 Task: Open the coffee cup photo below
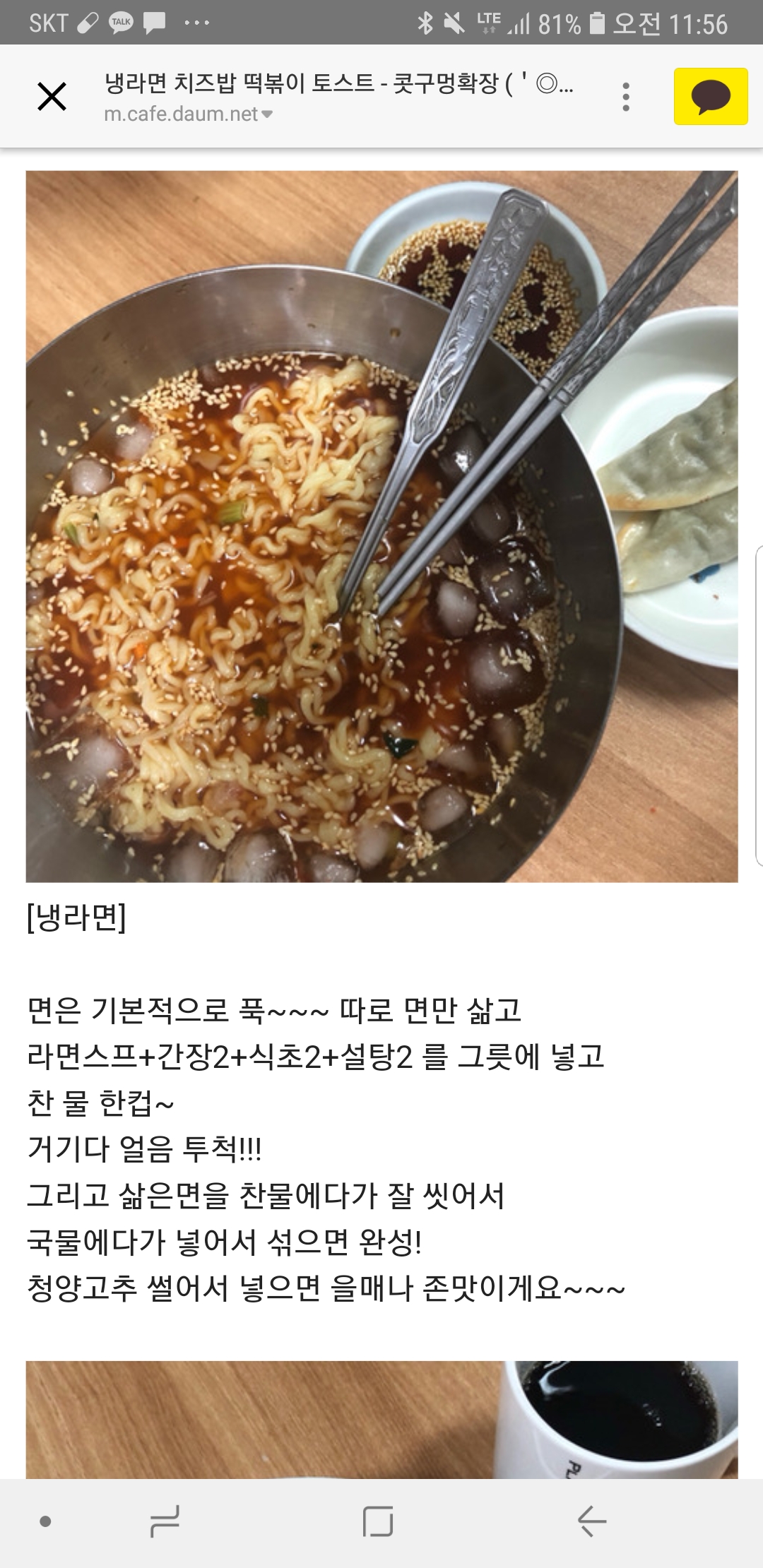click(x=381, y=1420)
